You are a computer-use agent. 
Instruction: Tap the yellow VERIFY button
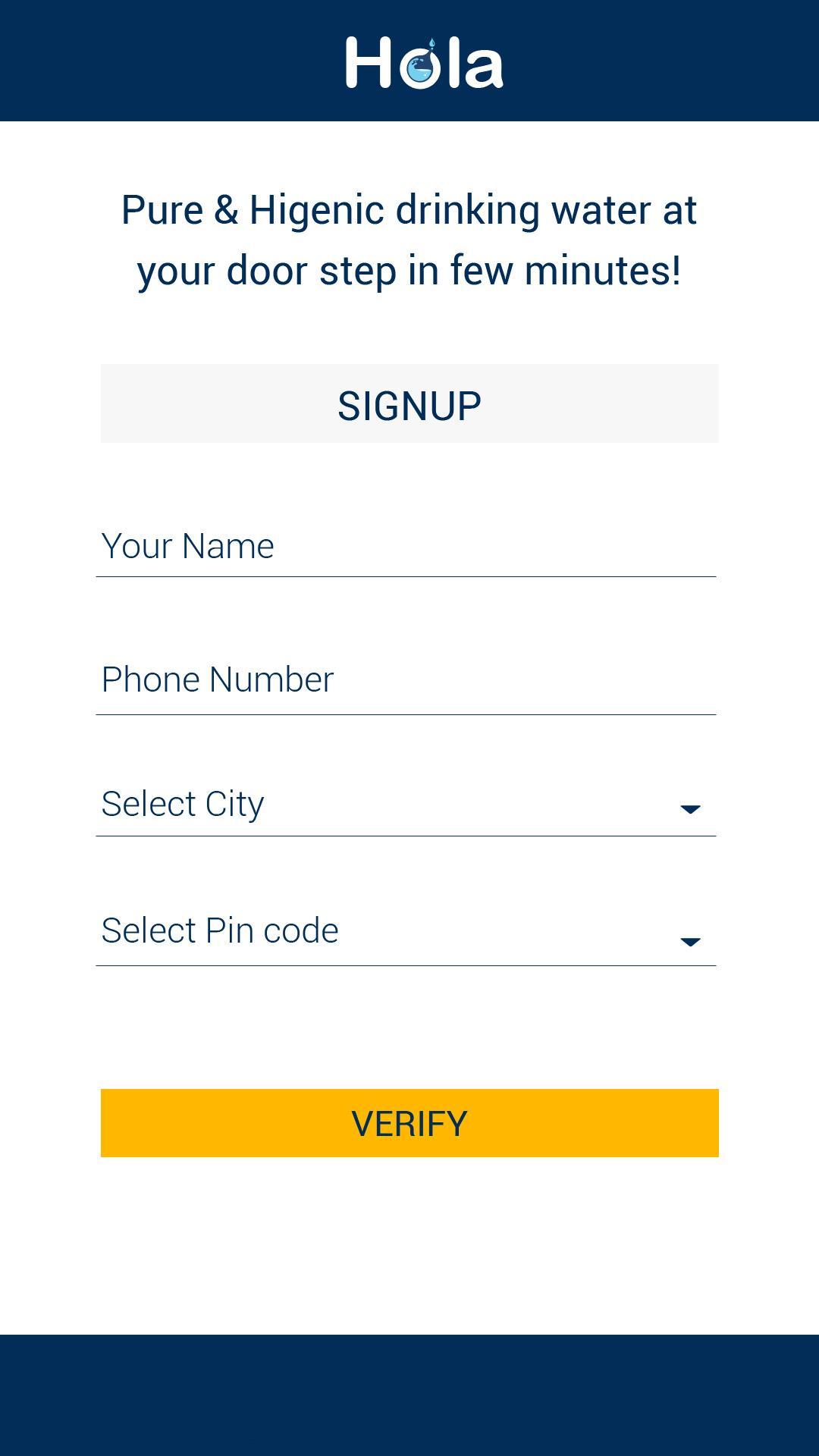(409, 1123)
